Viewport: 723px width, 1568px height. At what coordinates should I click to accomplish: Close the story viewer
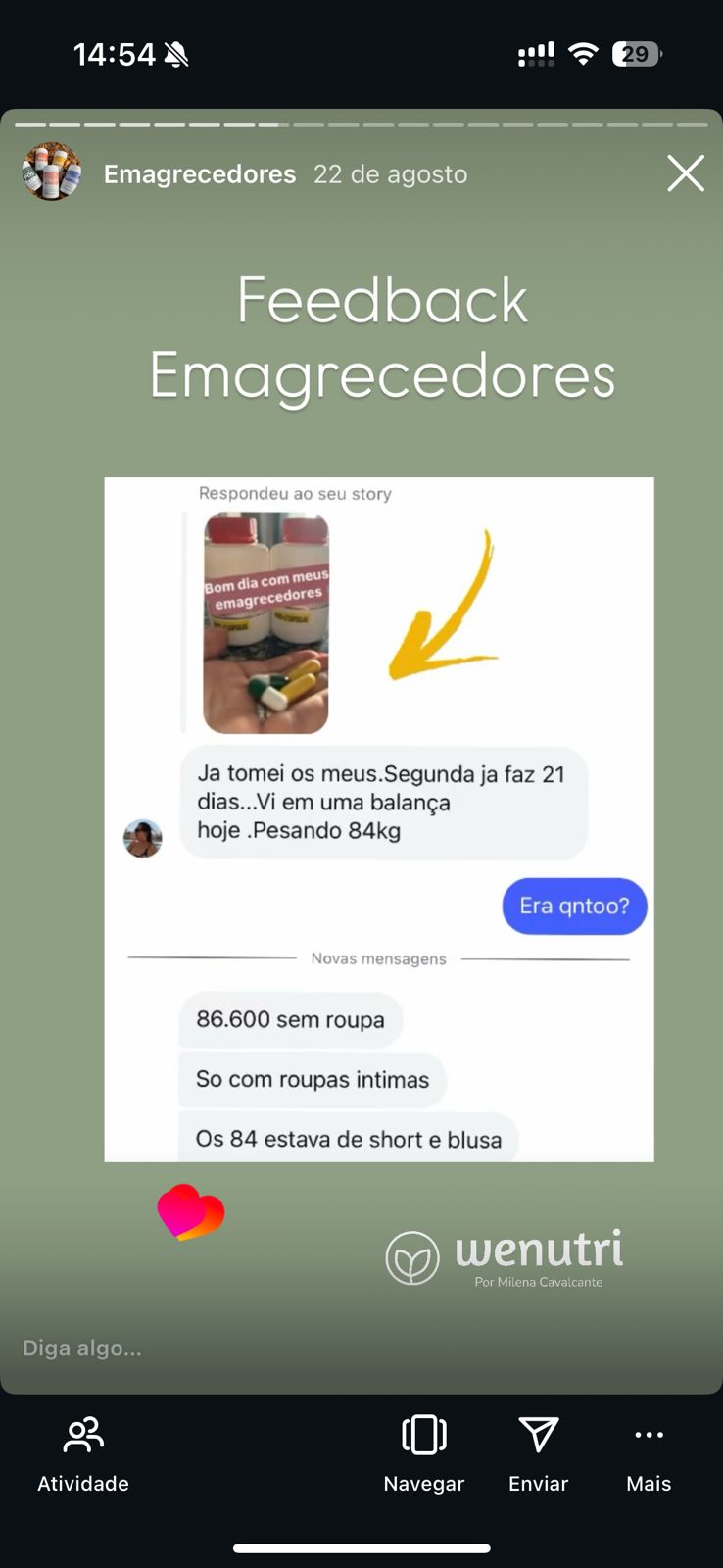click(685, 173)
